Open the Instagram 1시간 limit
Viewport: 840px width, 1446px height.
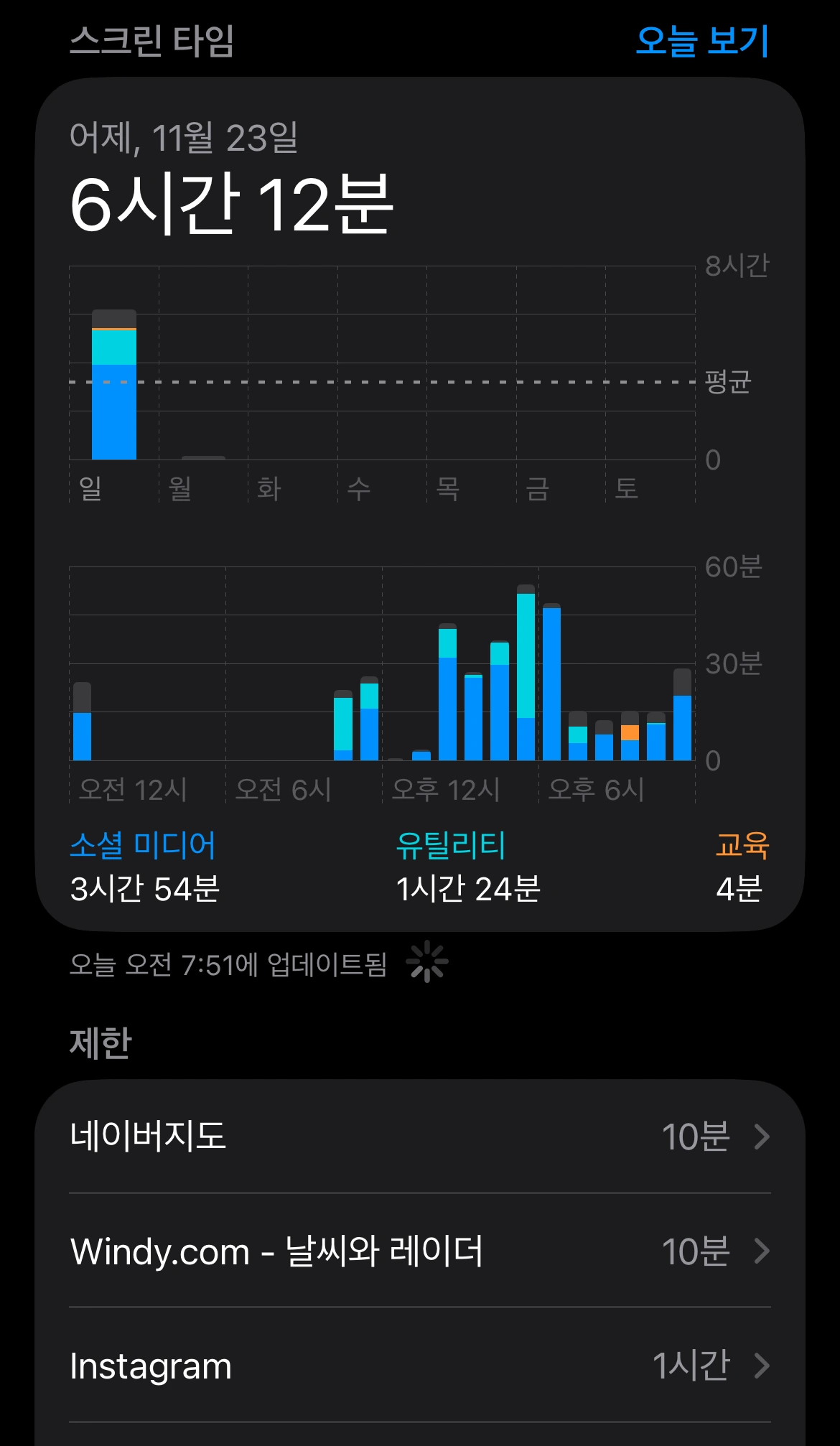420,1365
